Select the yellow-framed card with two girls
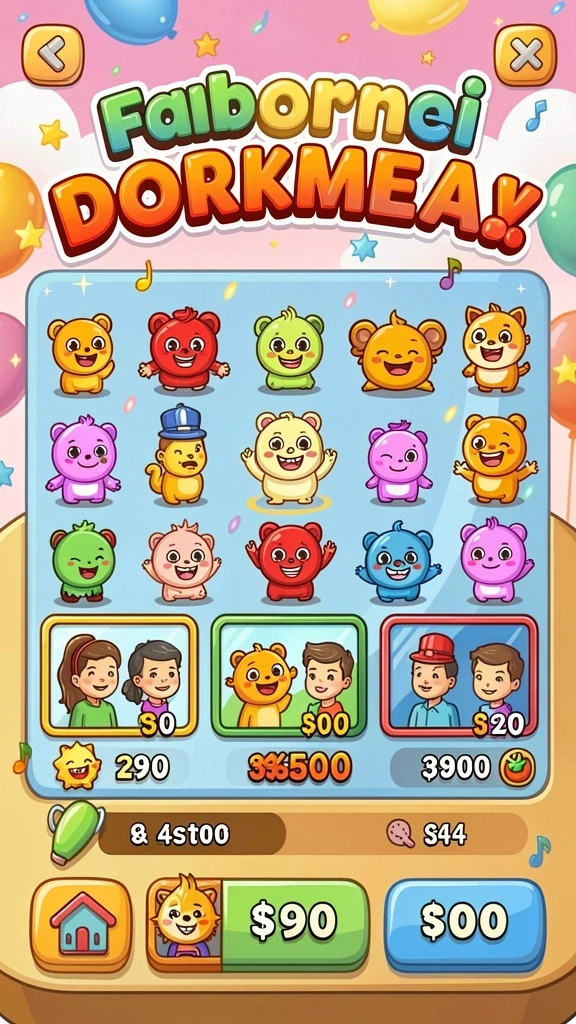The image size is (576, 1024). [x=119, y=676]
